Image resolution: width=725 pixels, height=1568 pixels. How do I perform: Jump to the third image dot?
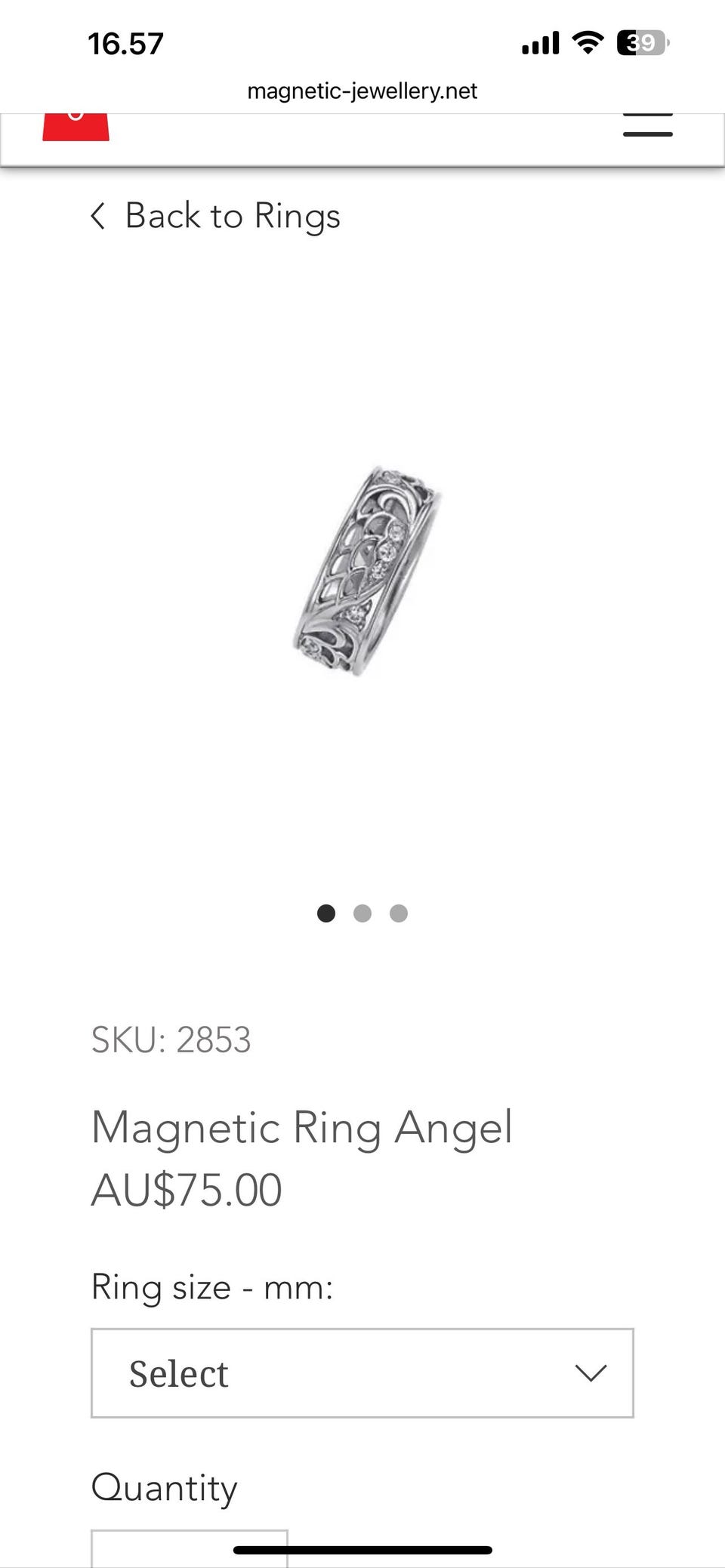(x=399, y=913)
